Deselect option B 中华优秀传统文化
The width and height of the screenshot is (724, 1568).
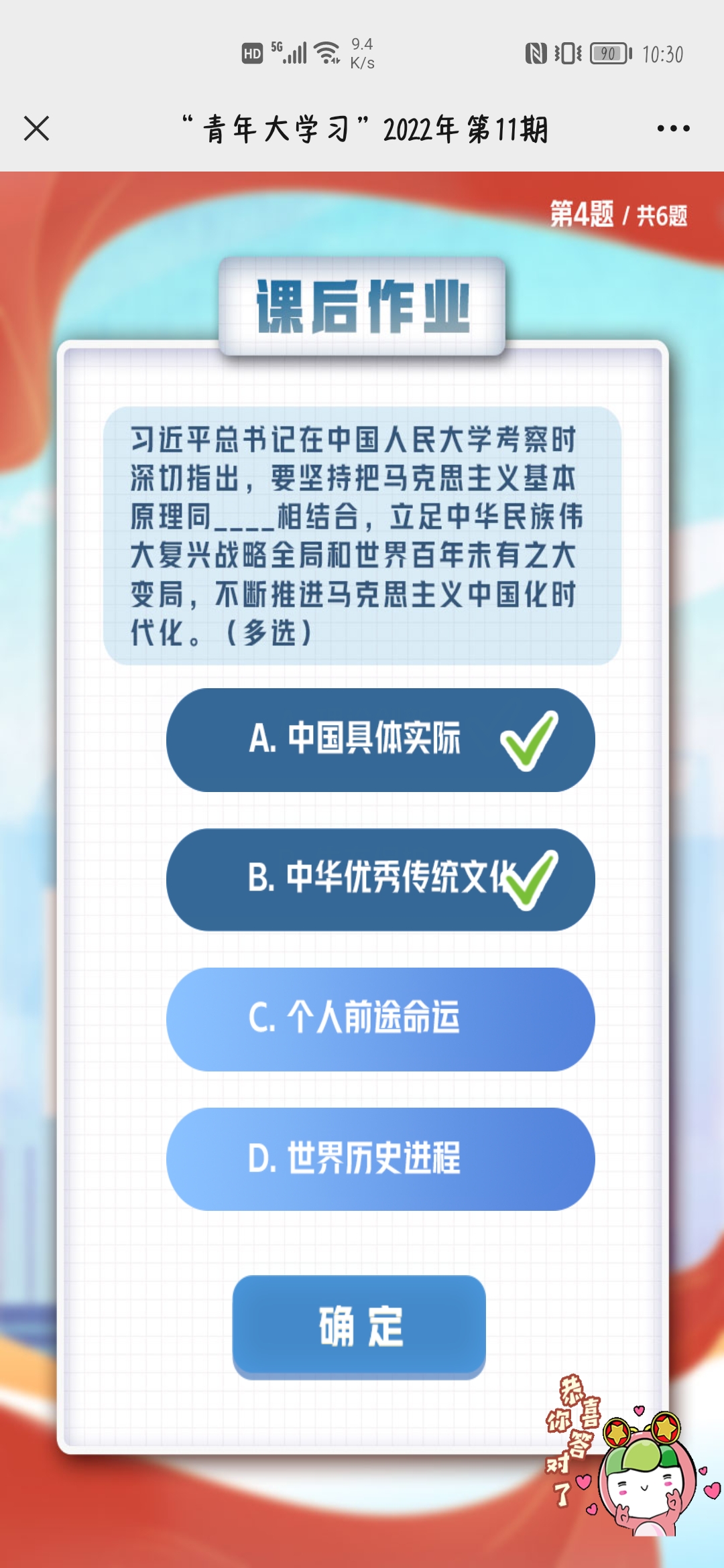(380, 879)
